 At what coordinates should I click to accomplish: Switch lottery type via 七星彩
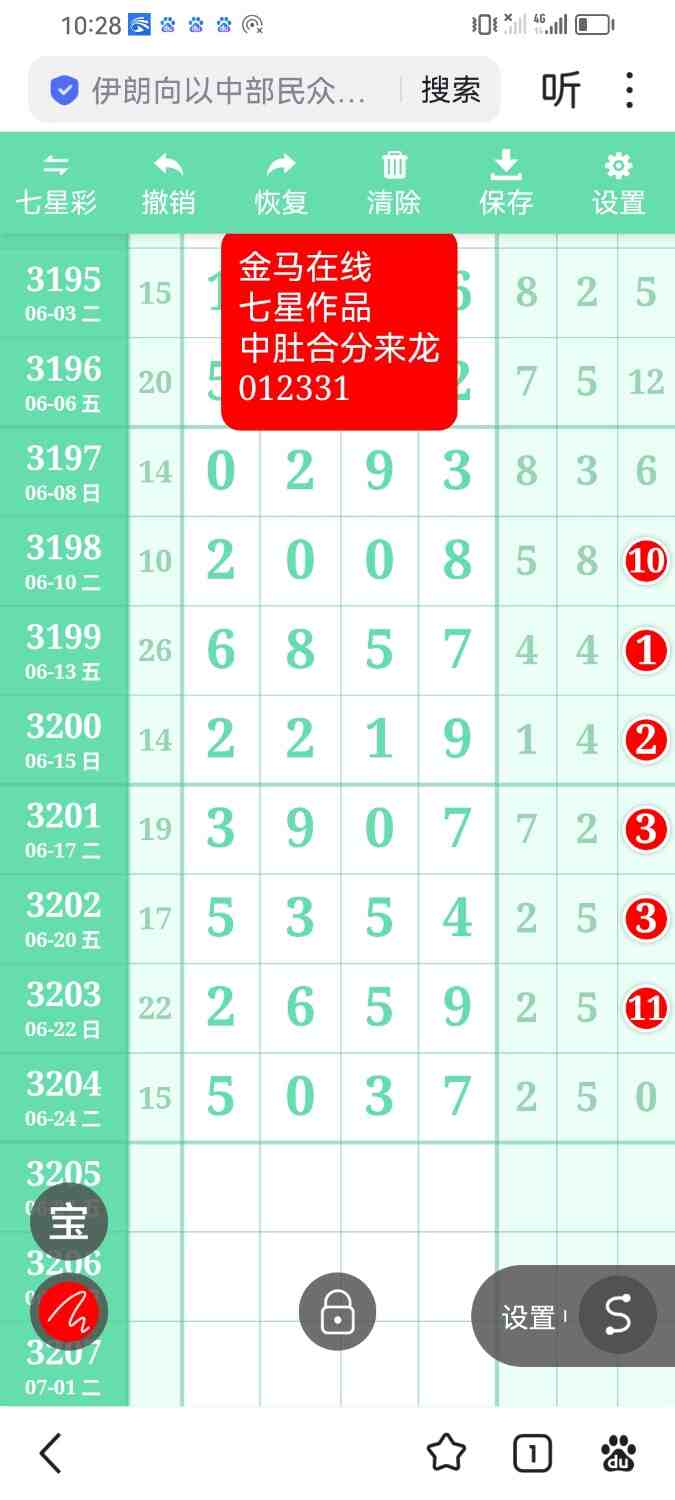(x=57, y=184)
